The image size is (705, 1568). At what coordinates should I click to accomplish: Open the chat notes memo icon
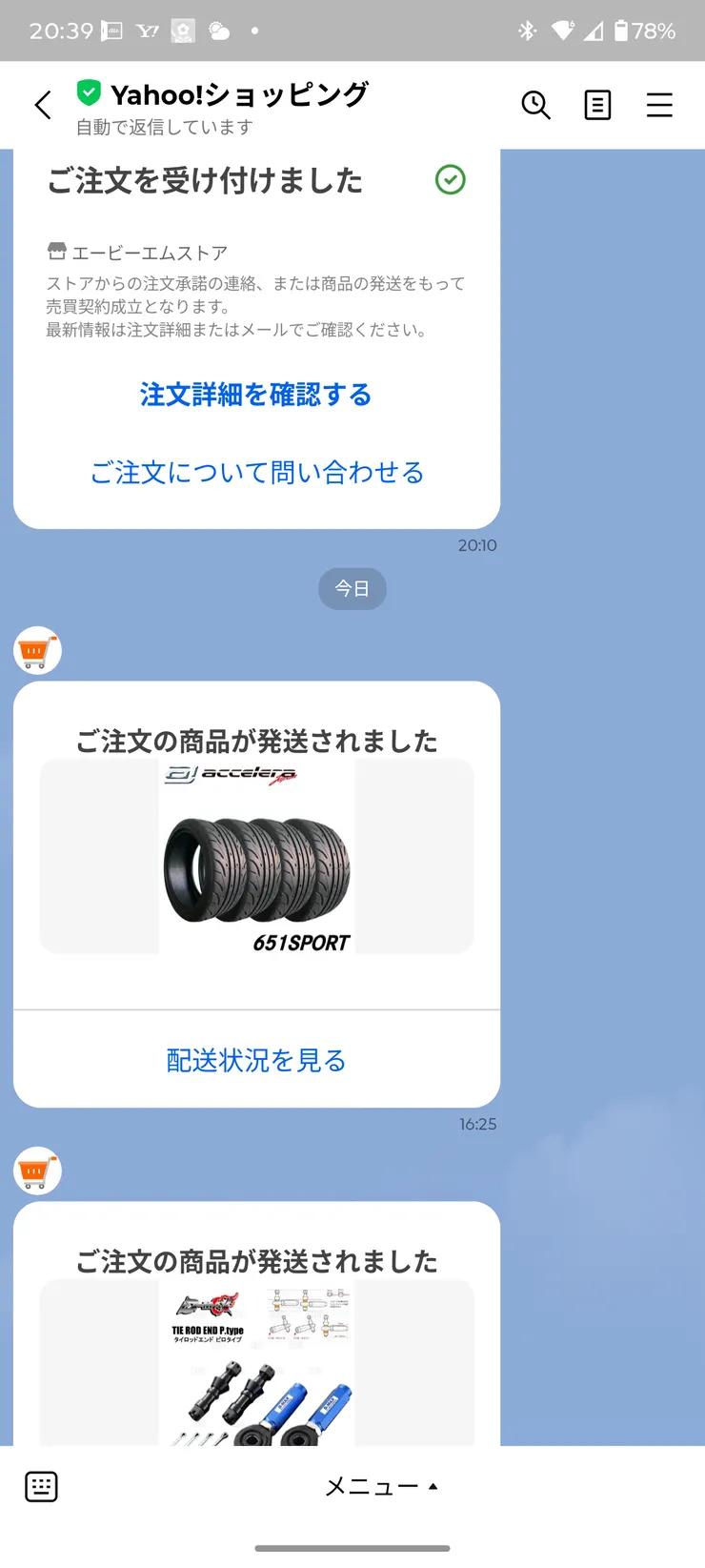tap(597, 105)
